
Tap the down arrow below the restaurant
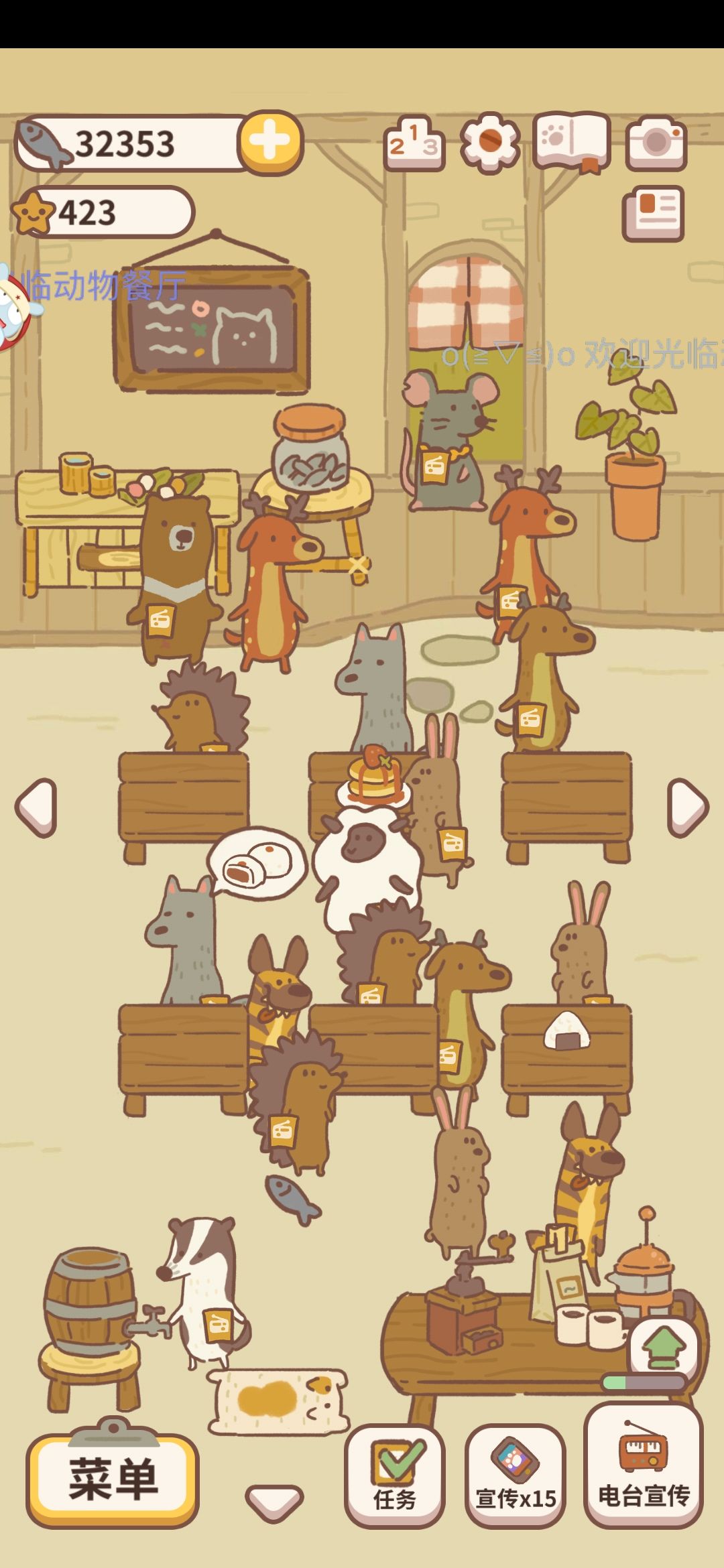(274, 1500)
